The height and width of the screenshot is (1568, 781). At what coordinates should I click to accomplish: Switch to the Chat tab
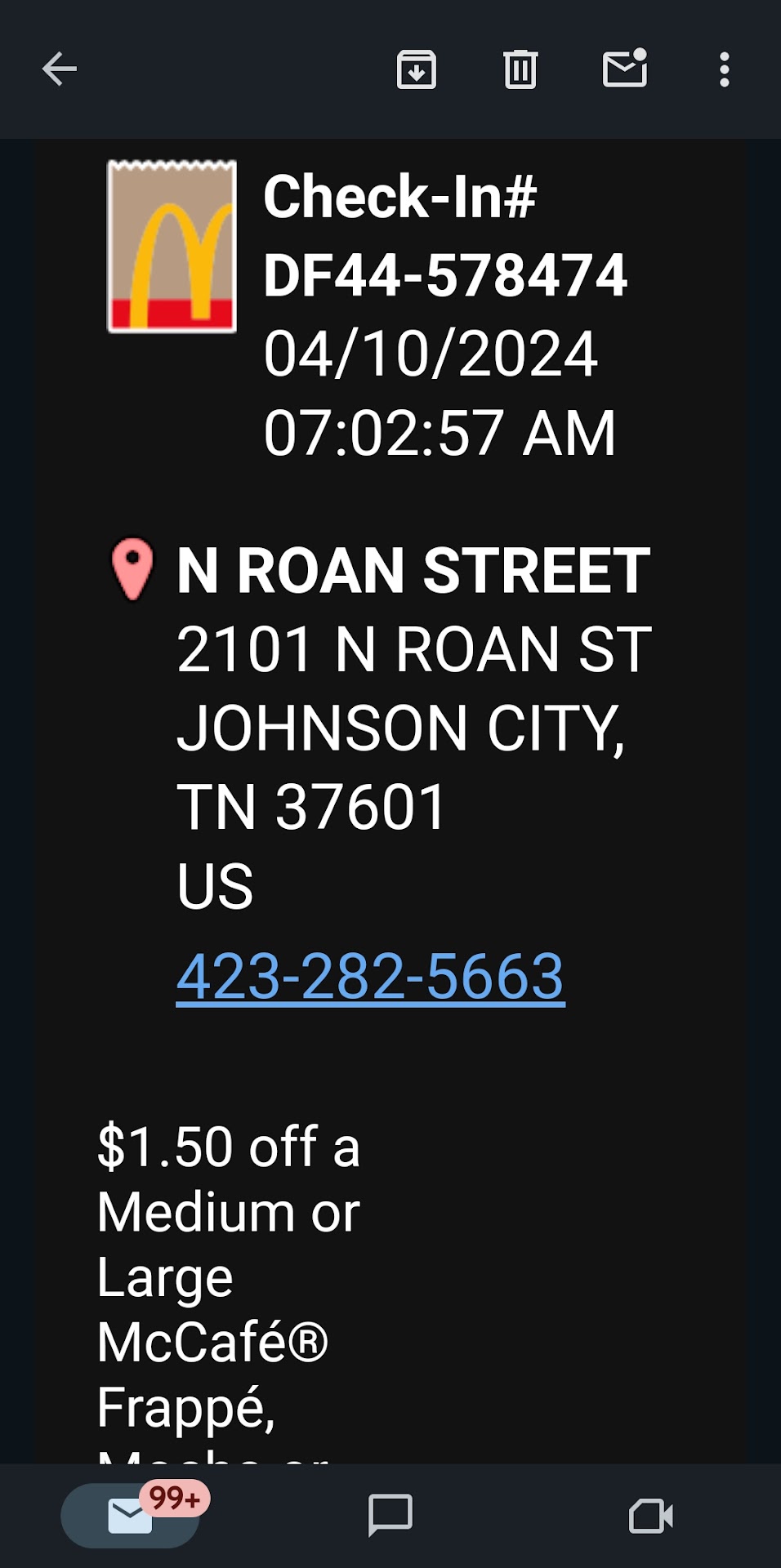pos(390,1516)
